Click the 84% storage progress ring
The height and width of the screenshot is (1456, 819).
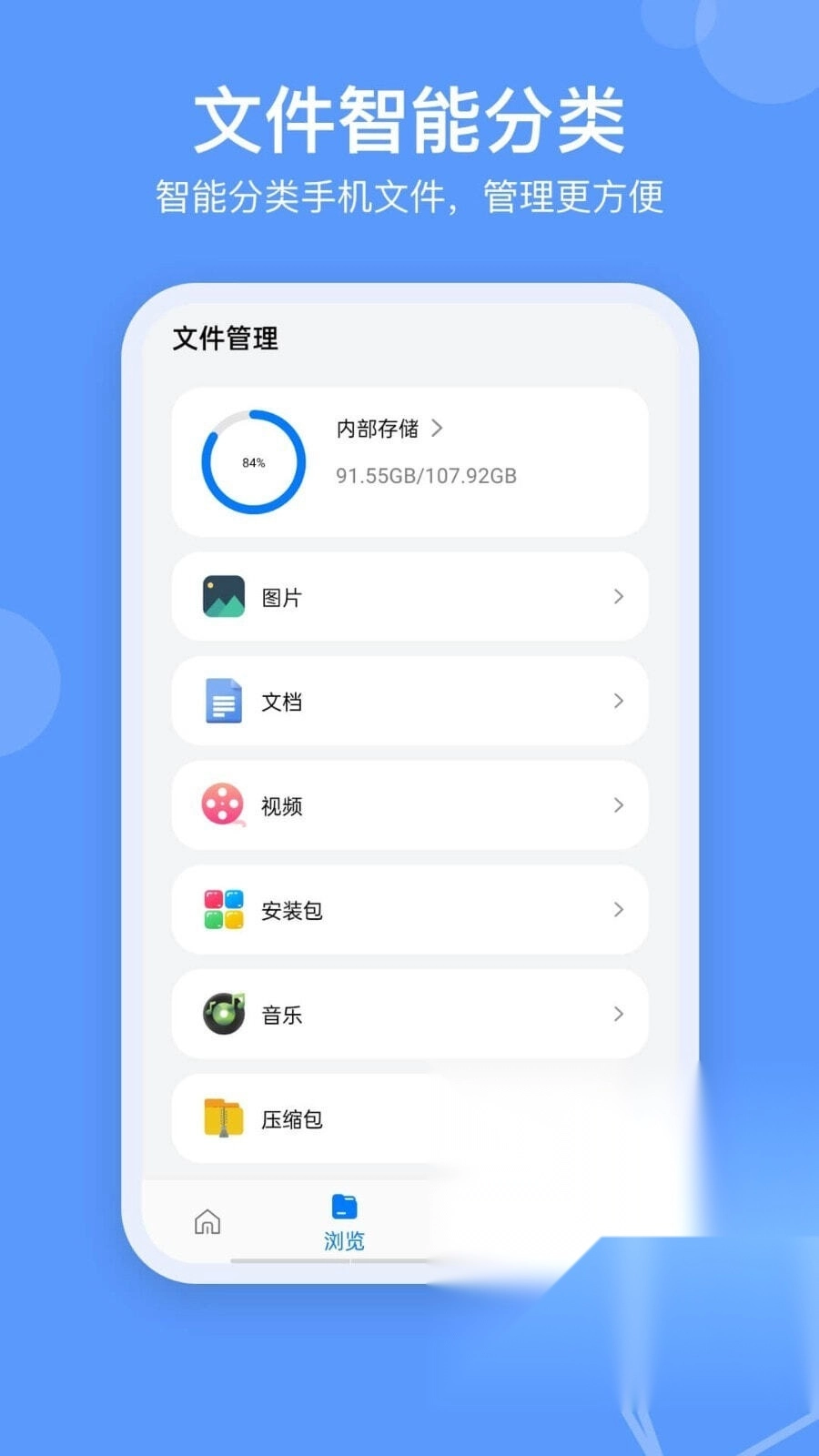pyautogui.click(x=251, y=461)
